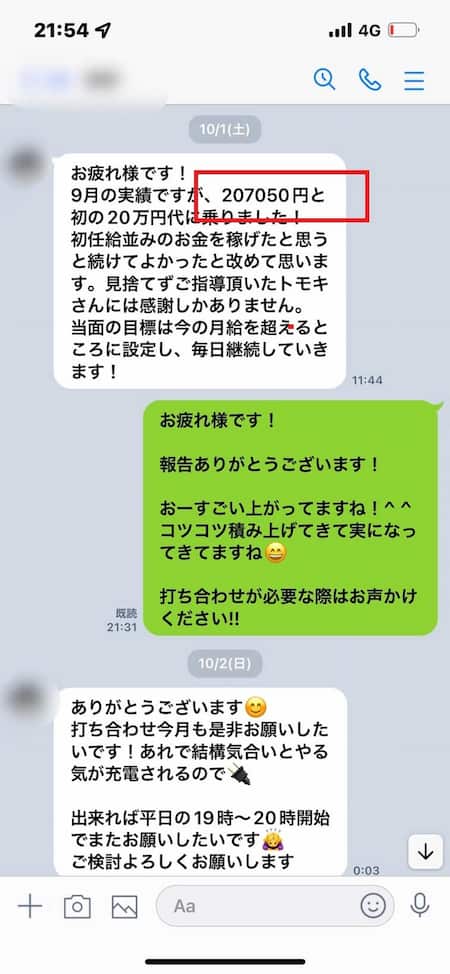Search within this chat
The width and height of the screenshot is (450, 974).
(x=324, y=80)
